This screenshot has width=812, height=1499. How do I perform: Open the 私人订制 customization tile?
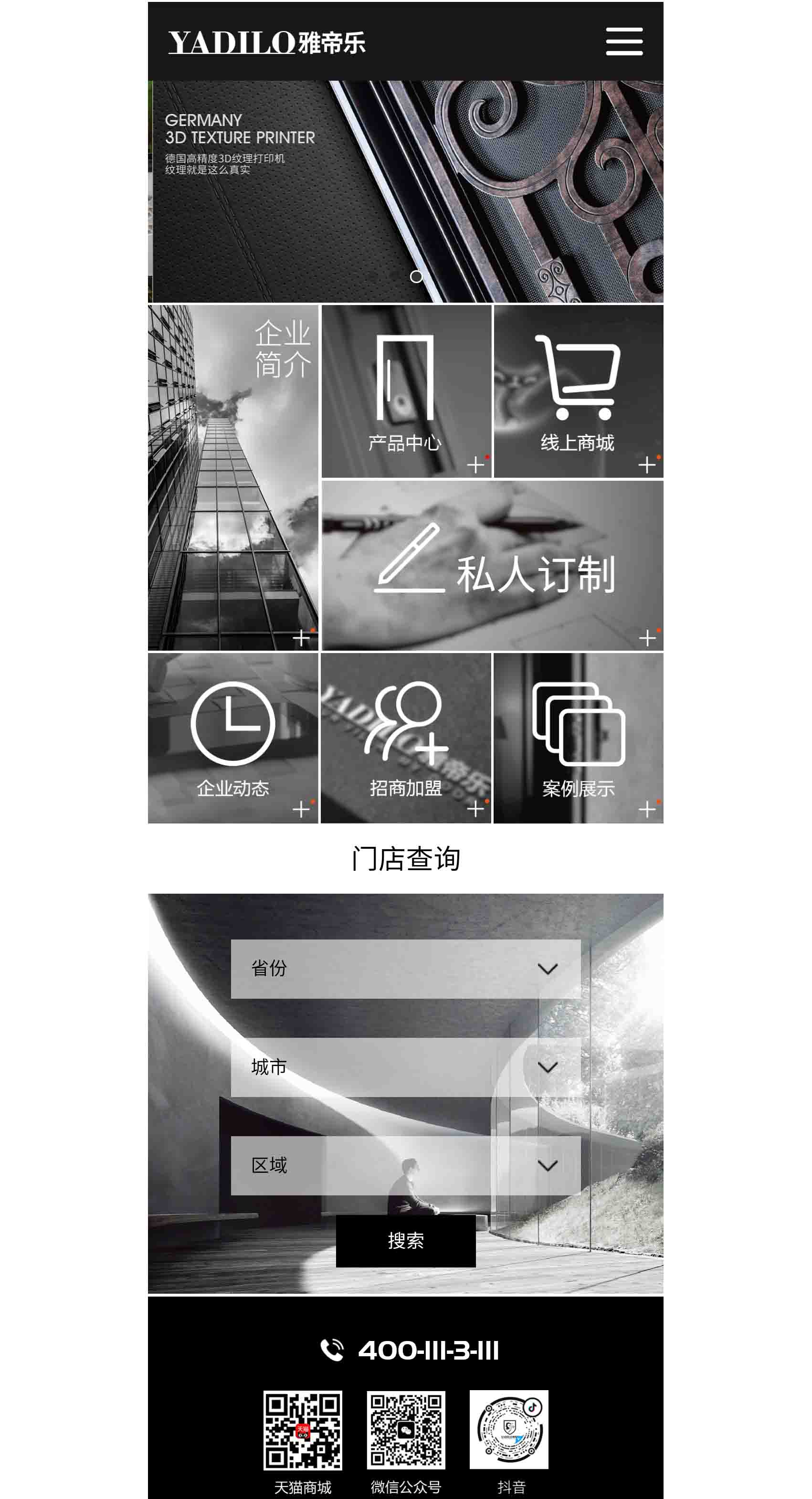(x=492, y=565)
